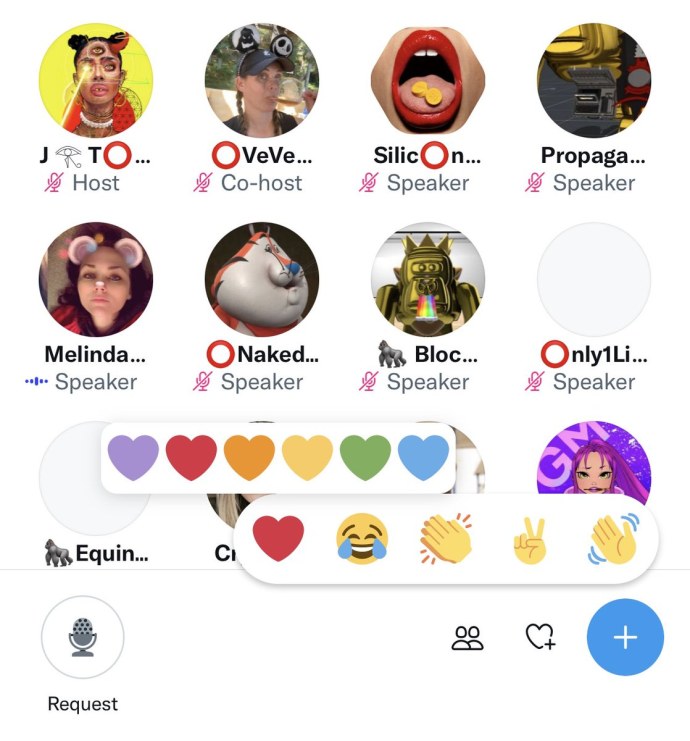
Task: React with the laughing crying emoji
Action: click(361, 539)
